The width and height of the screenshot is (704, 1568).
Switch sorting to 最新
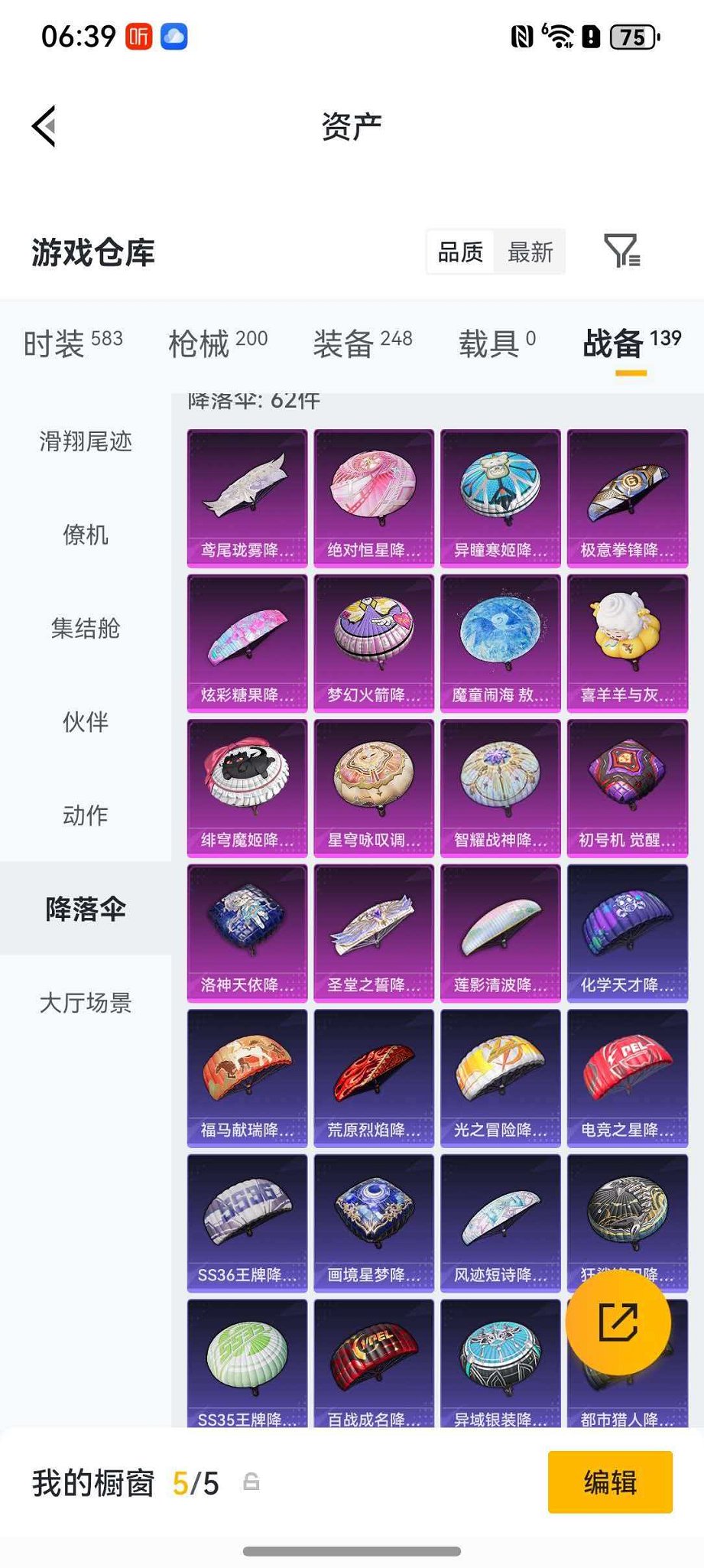[529, 252]
